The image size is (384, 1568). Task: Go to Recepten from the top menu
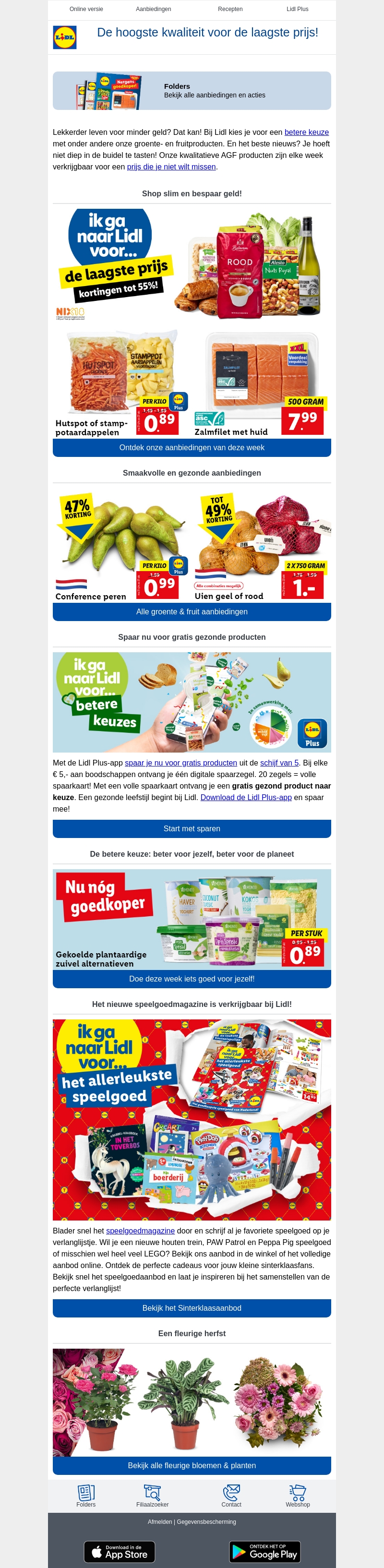click(230, 9)
